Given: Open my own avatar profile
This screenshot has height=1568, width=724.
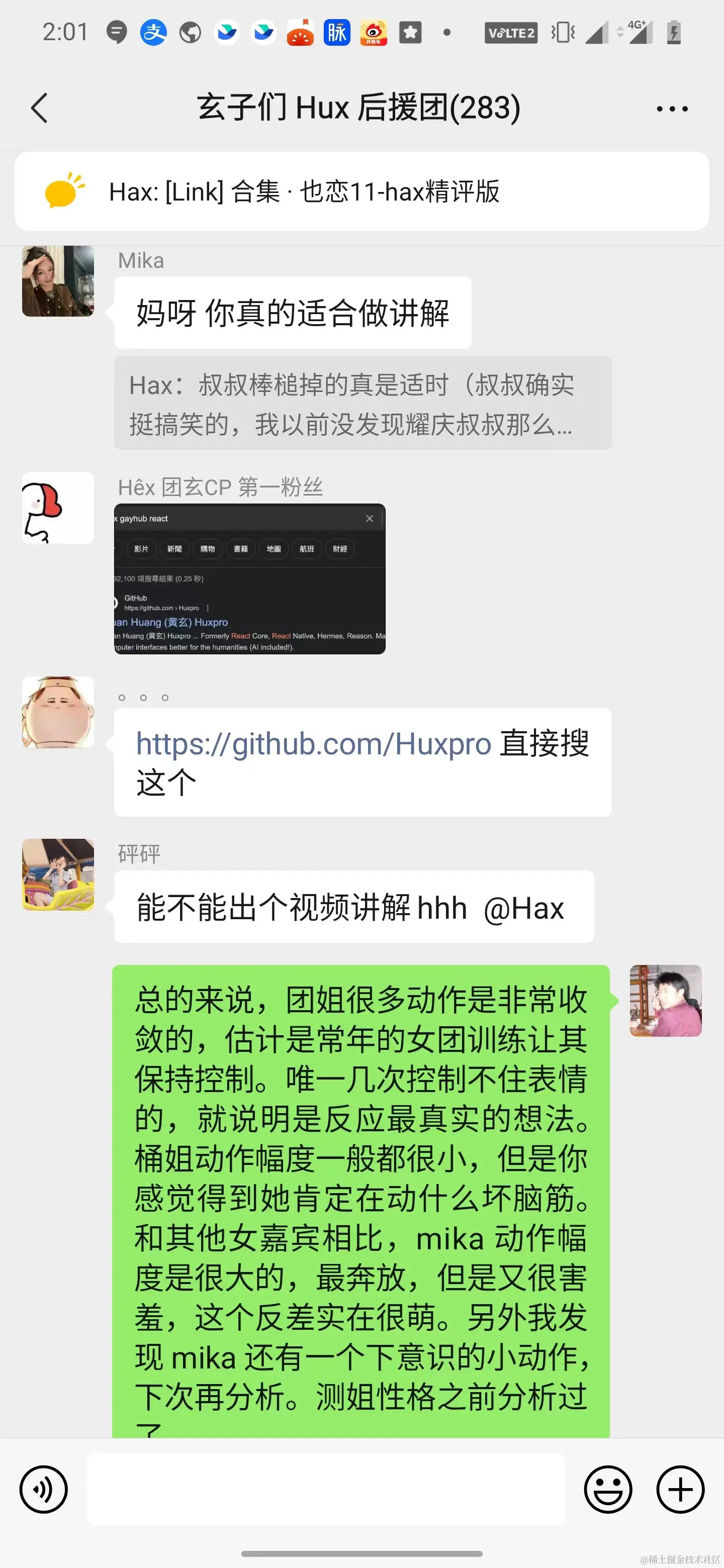Looking at the screenshot, I should (x=665, y=1000).
